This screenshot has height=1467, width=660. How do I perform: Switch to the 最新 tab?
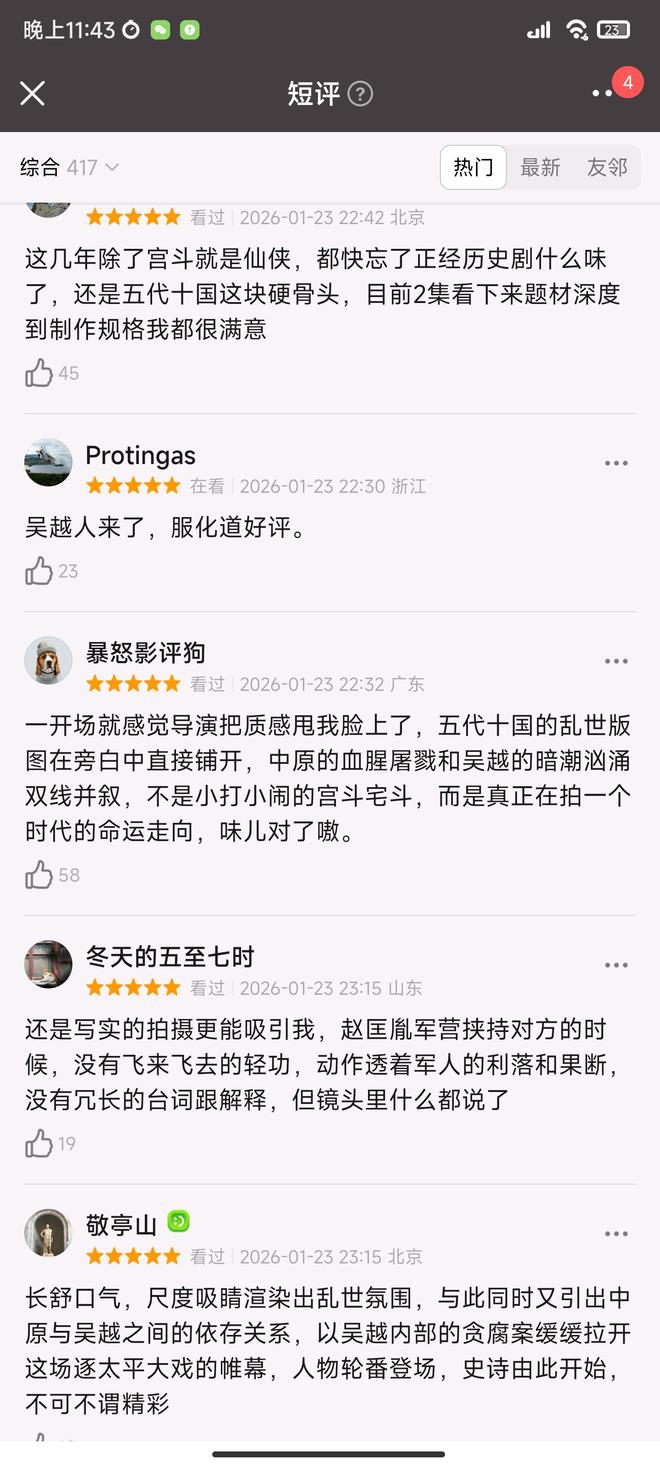pos(540,168)
